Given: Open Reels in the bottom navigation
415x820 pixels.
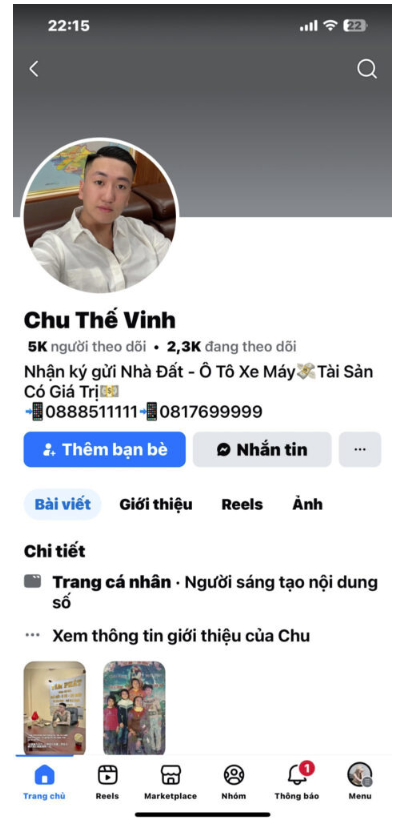Looking at the screenshot, I should [107, 782].
